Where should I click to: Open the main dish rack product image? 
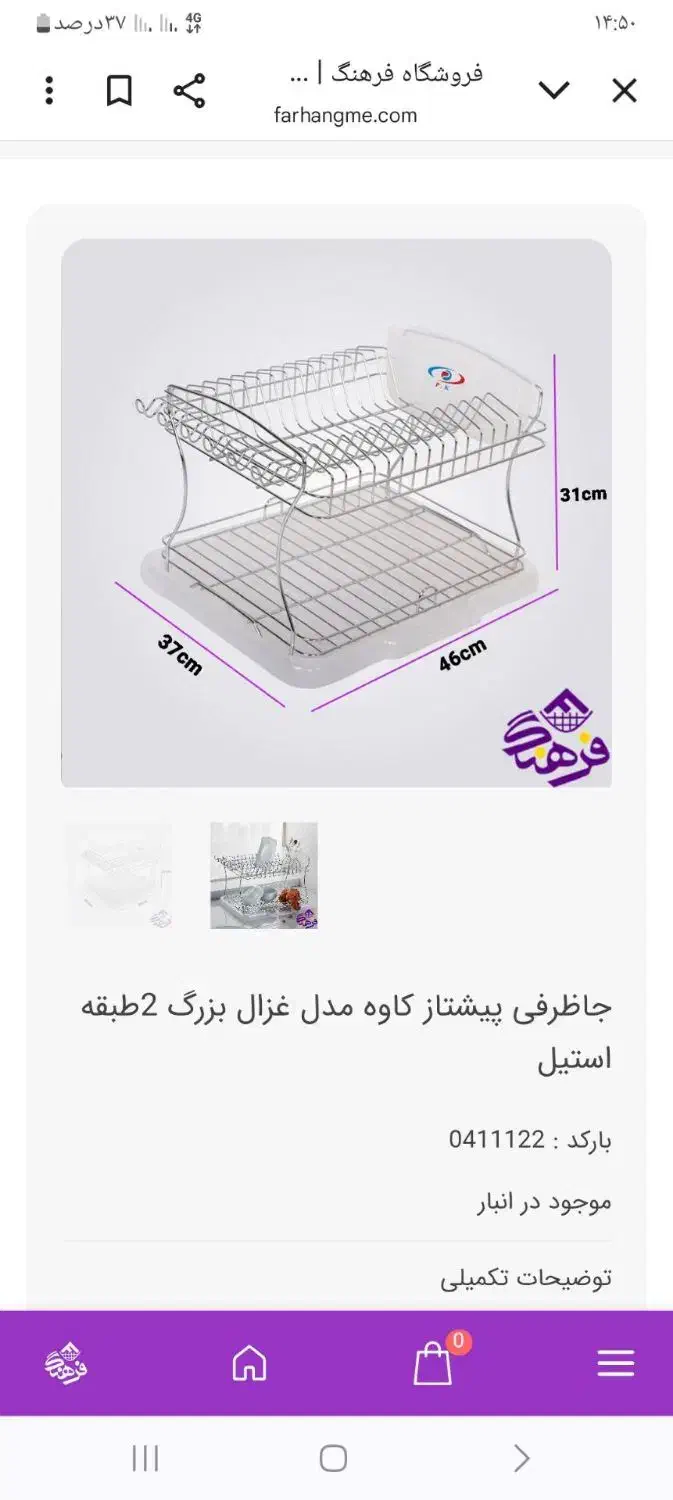tap(336, 513)
